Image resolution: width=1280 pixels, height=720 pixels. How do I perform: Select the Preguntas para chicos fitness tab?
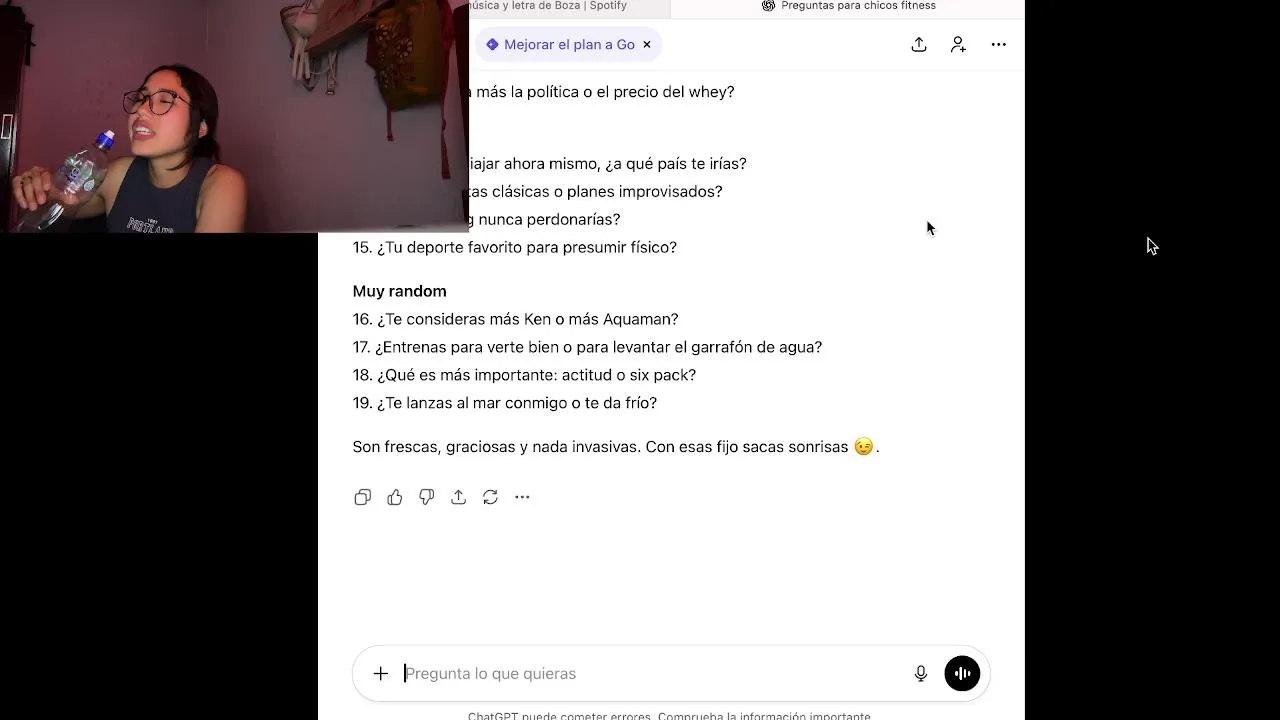click(x=848, y=6)
